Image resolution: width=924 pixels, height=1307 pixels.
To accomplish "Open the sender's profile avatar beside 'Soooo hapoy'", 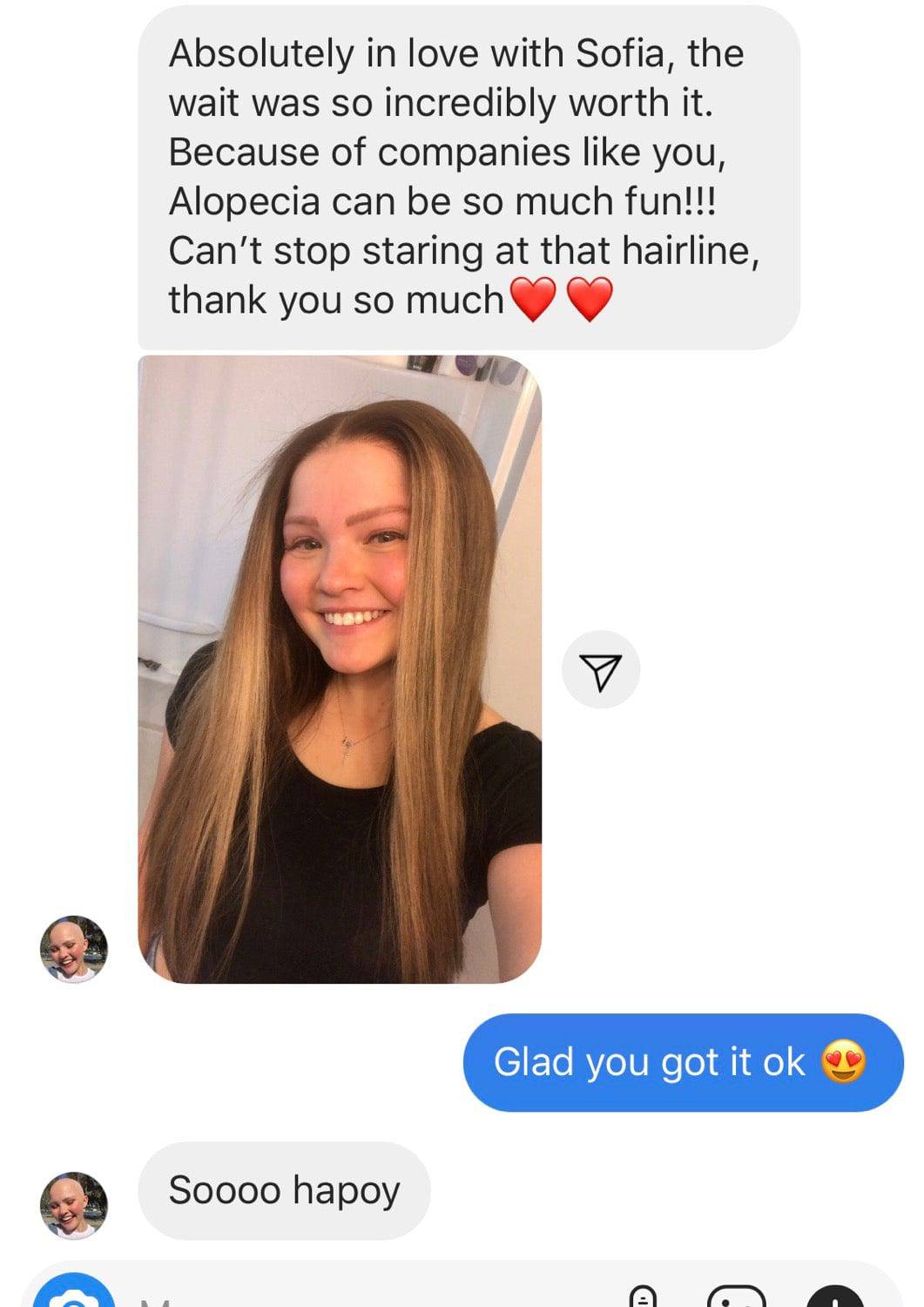I will coord(74,1206).
